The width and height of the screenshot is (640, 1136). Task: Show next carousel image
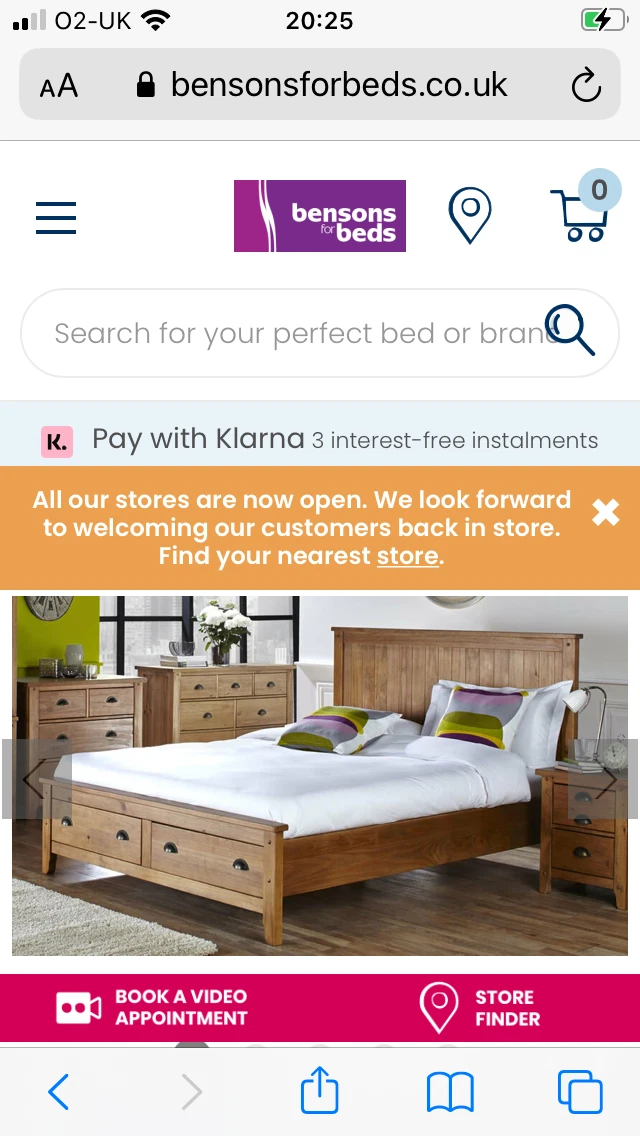(606, 779)
